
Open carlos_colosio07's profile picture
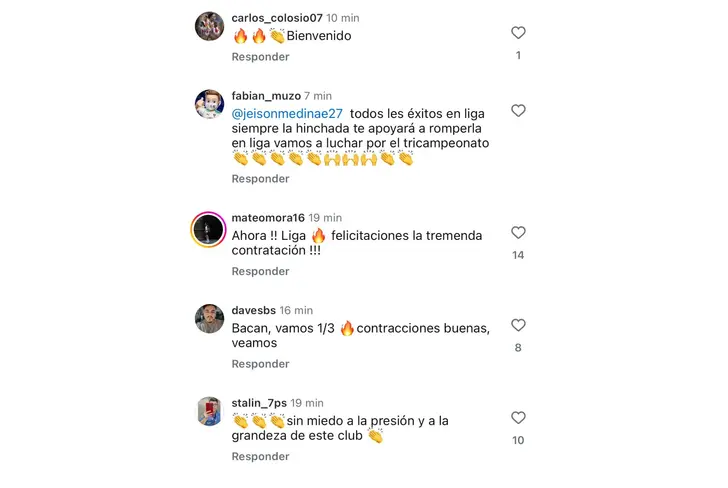pyautogui.click(x=209, y=26)
